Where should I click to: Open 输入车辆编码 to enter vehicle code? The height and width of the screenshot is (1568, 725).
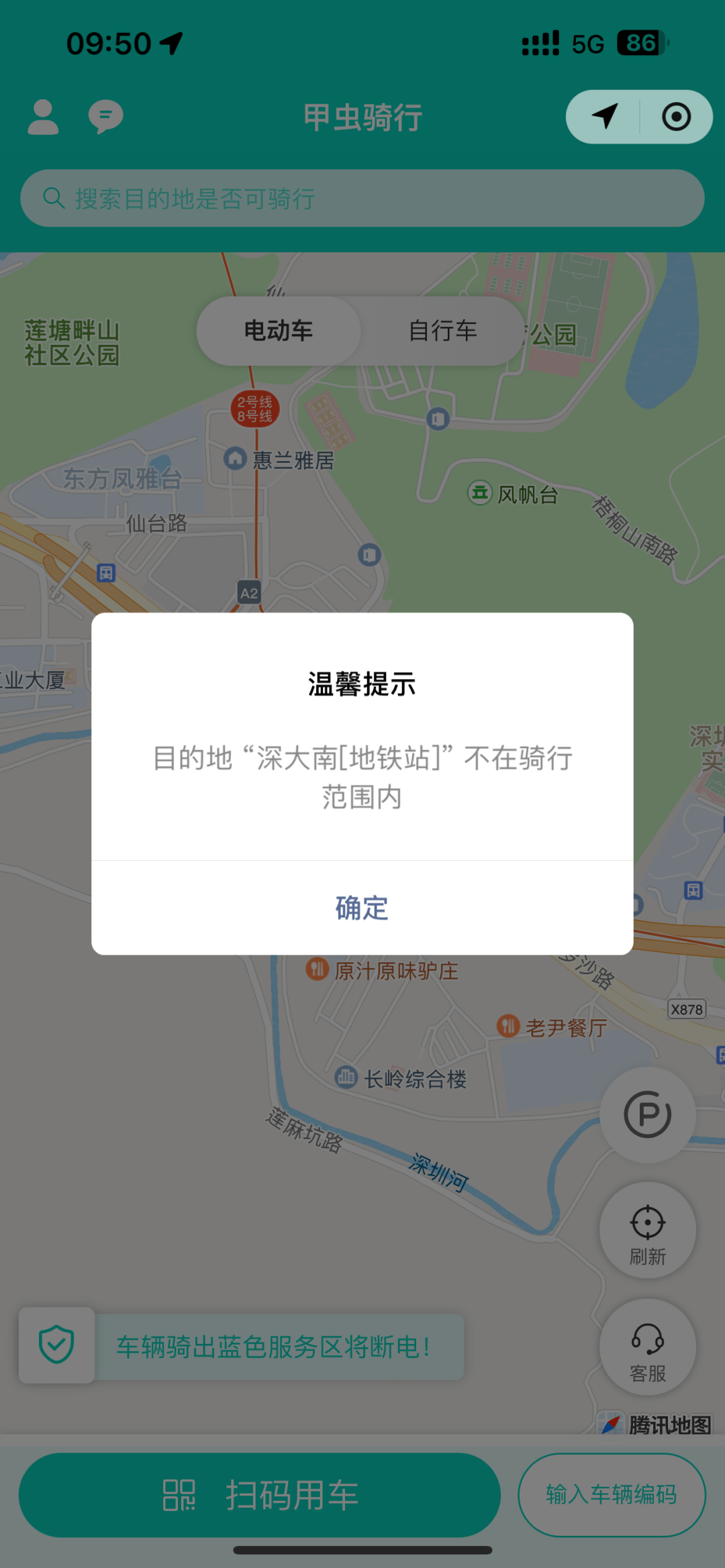click(x=612, y=1495)
